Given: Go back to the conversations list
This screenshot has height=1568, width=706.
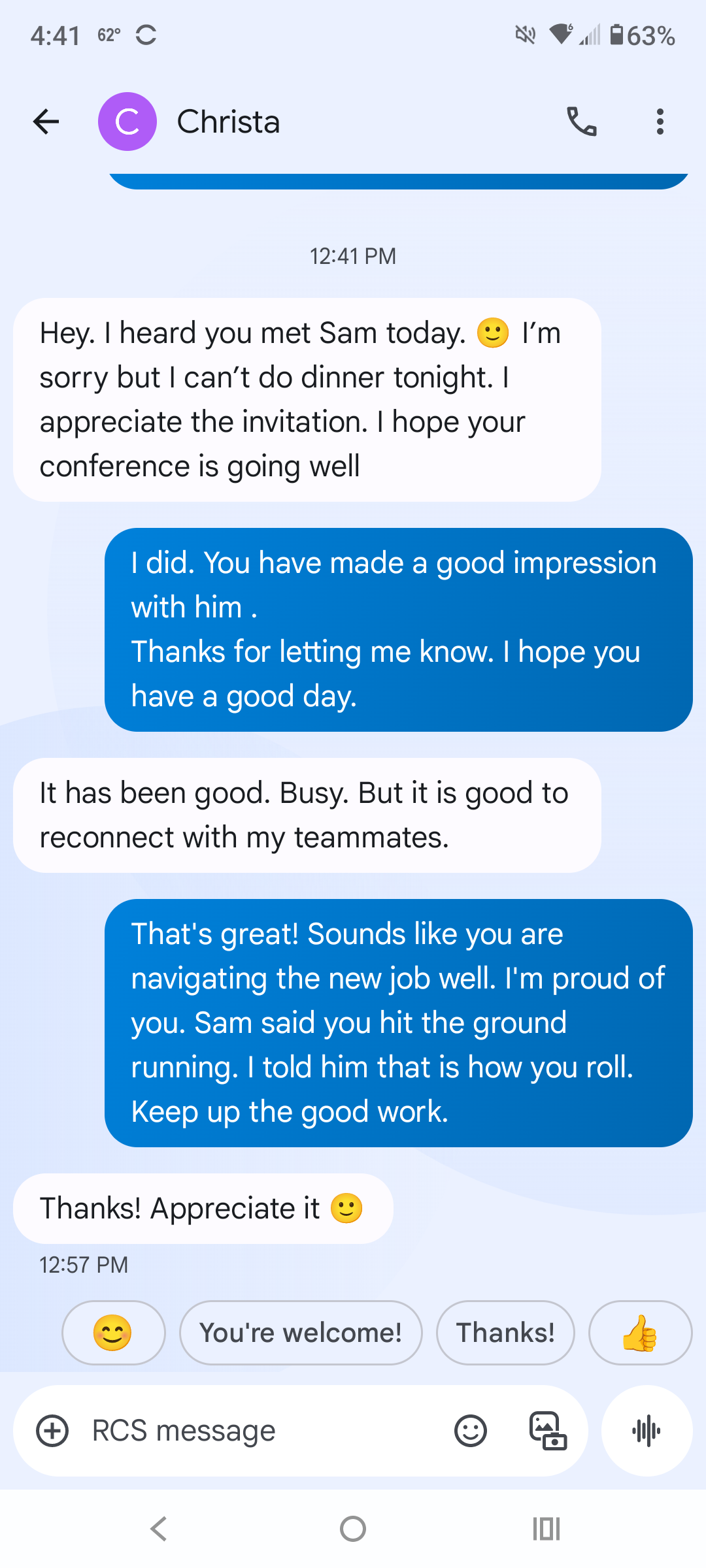Looking at the screenshot, I should (x=46, y=122).
